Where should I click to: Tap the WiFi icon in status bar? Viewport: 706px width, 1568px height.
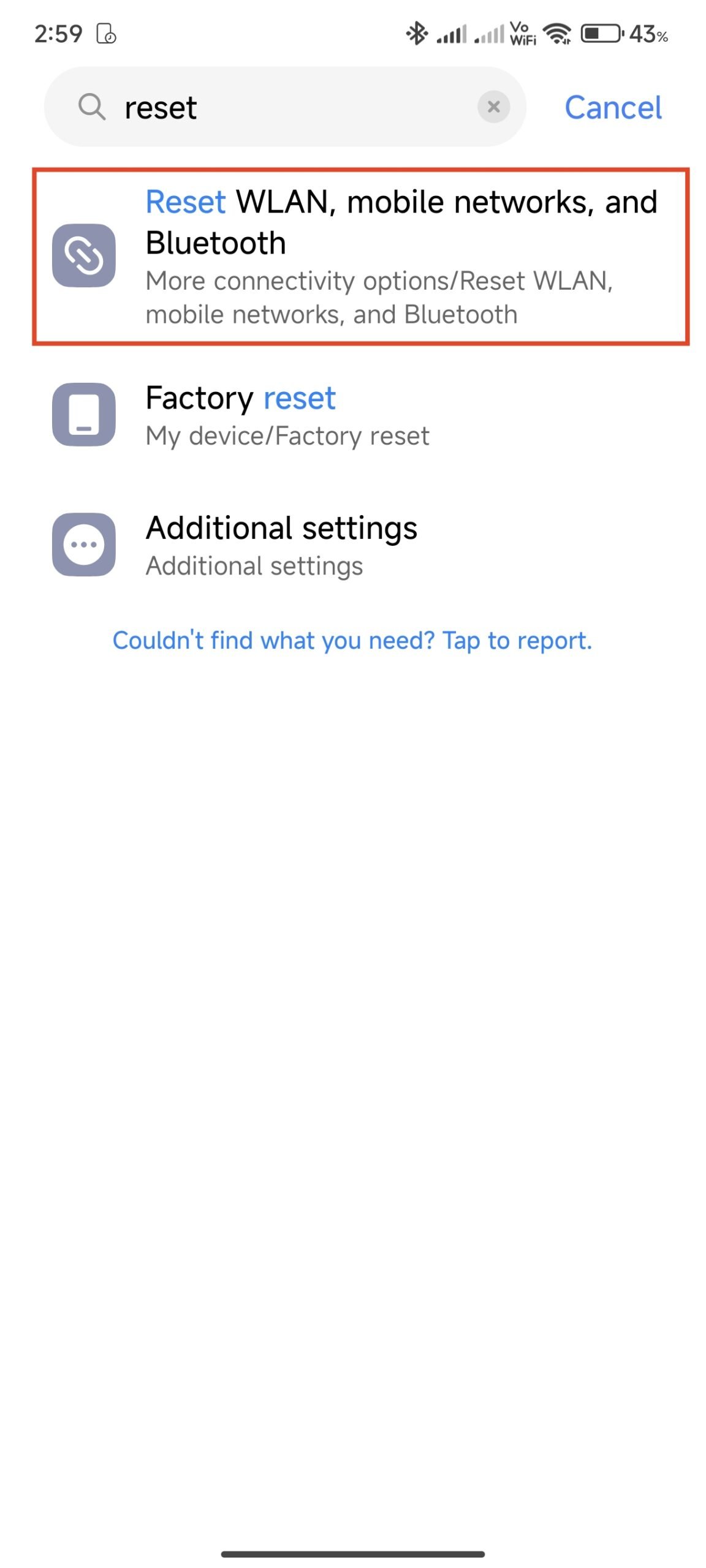[x=559, y=35]
